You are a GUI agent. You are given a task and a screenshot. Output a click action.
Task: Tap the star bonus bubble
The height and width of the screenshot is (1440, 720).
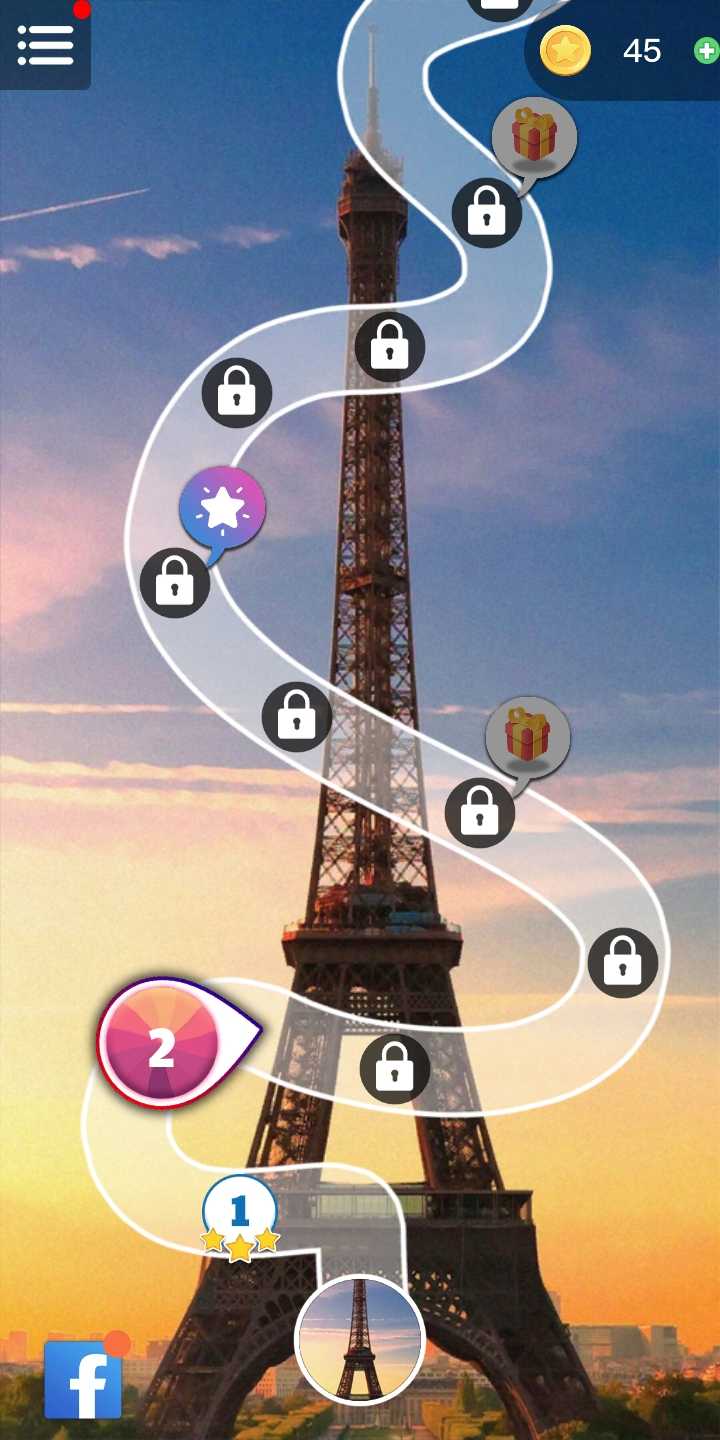pos(222,509)
